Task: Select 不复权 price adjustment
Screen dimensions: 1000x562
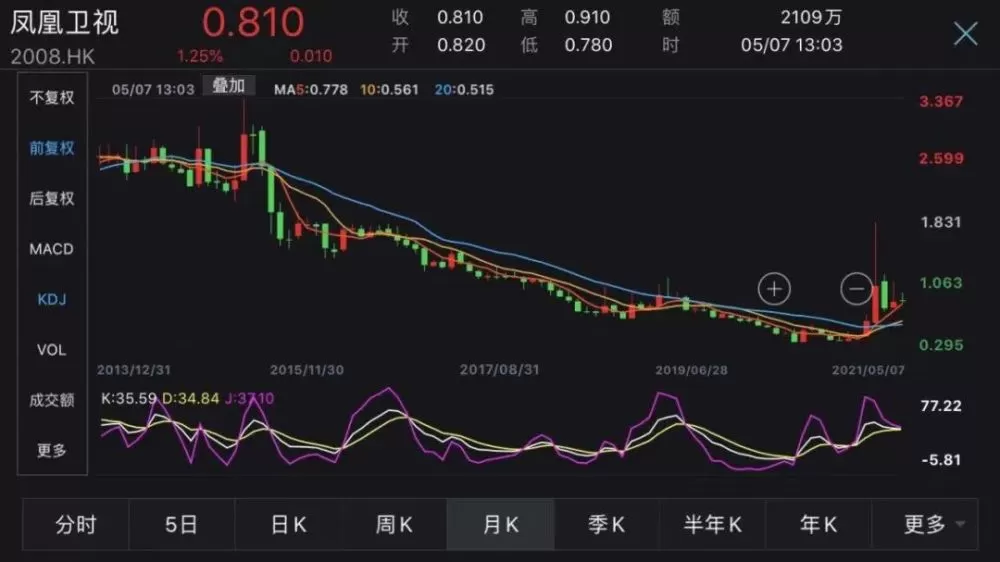Action: tap(52, 98)
